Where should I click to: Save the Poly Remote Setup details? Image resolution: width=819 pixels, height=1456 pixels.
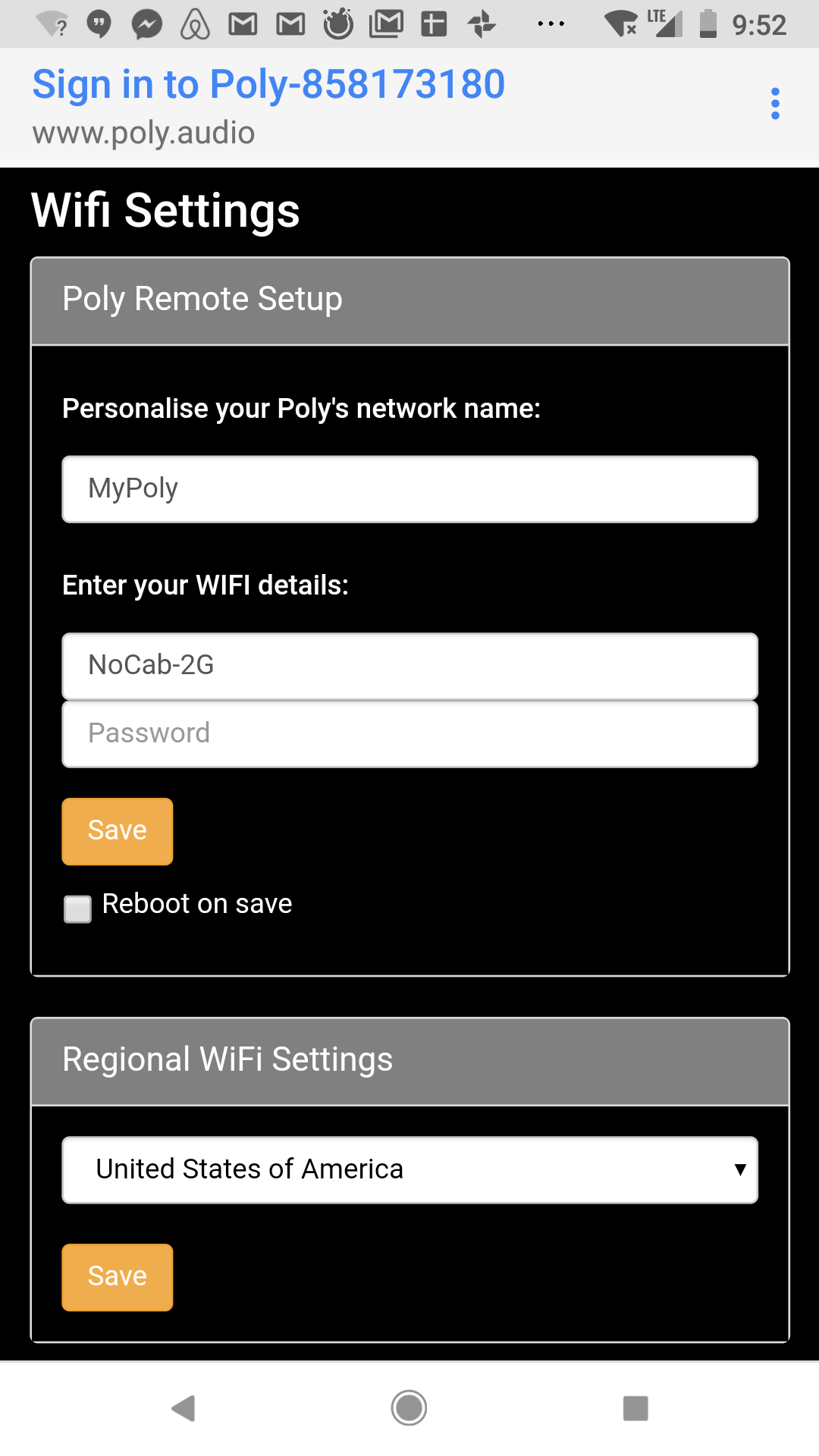pyautogui.click(x=118, y=831)
